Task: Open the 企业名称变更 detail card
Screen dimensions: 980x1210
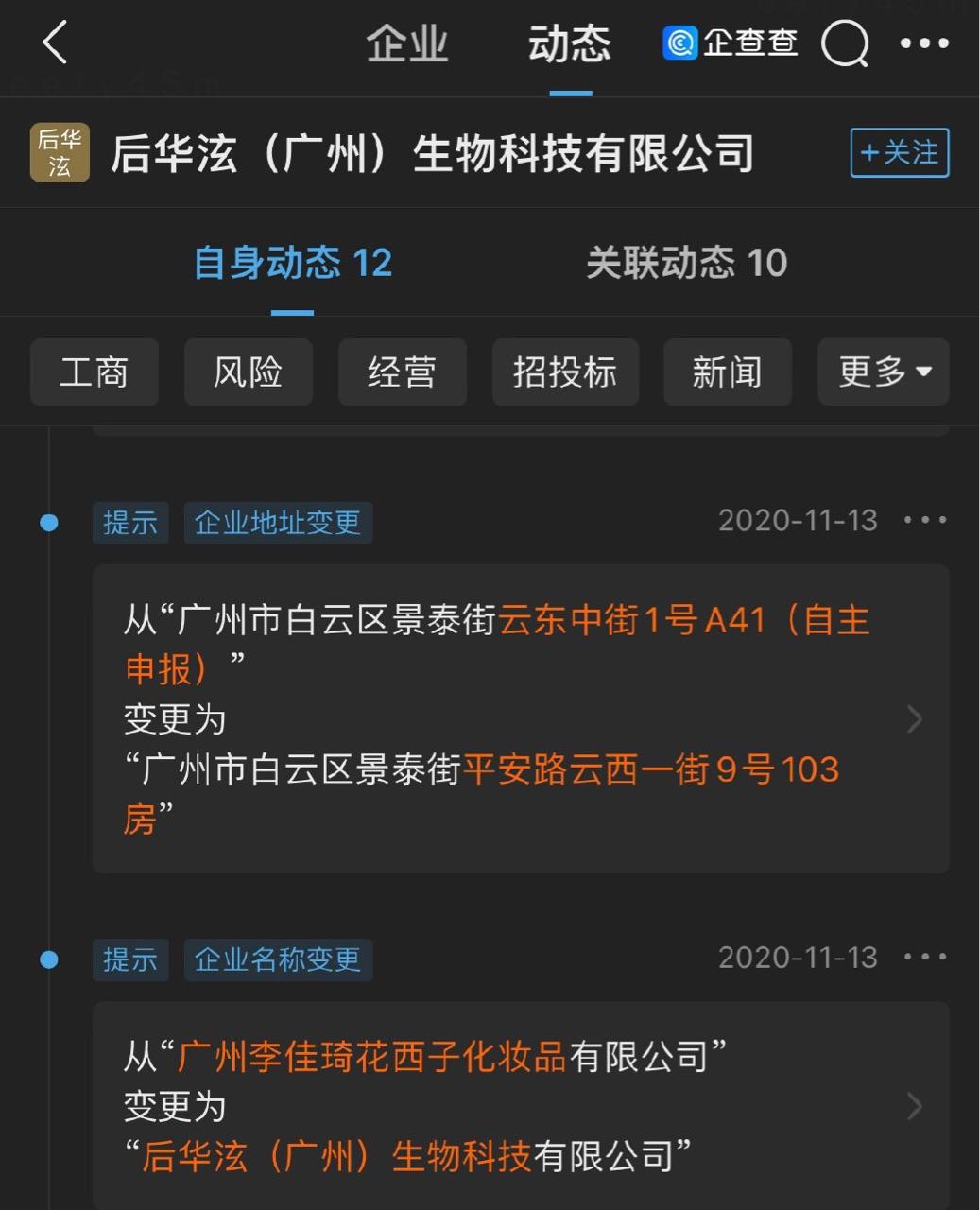Action: tap(520, 1106)
